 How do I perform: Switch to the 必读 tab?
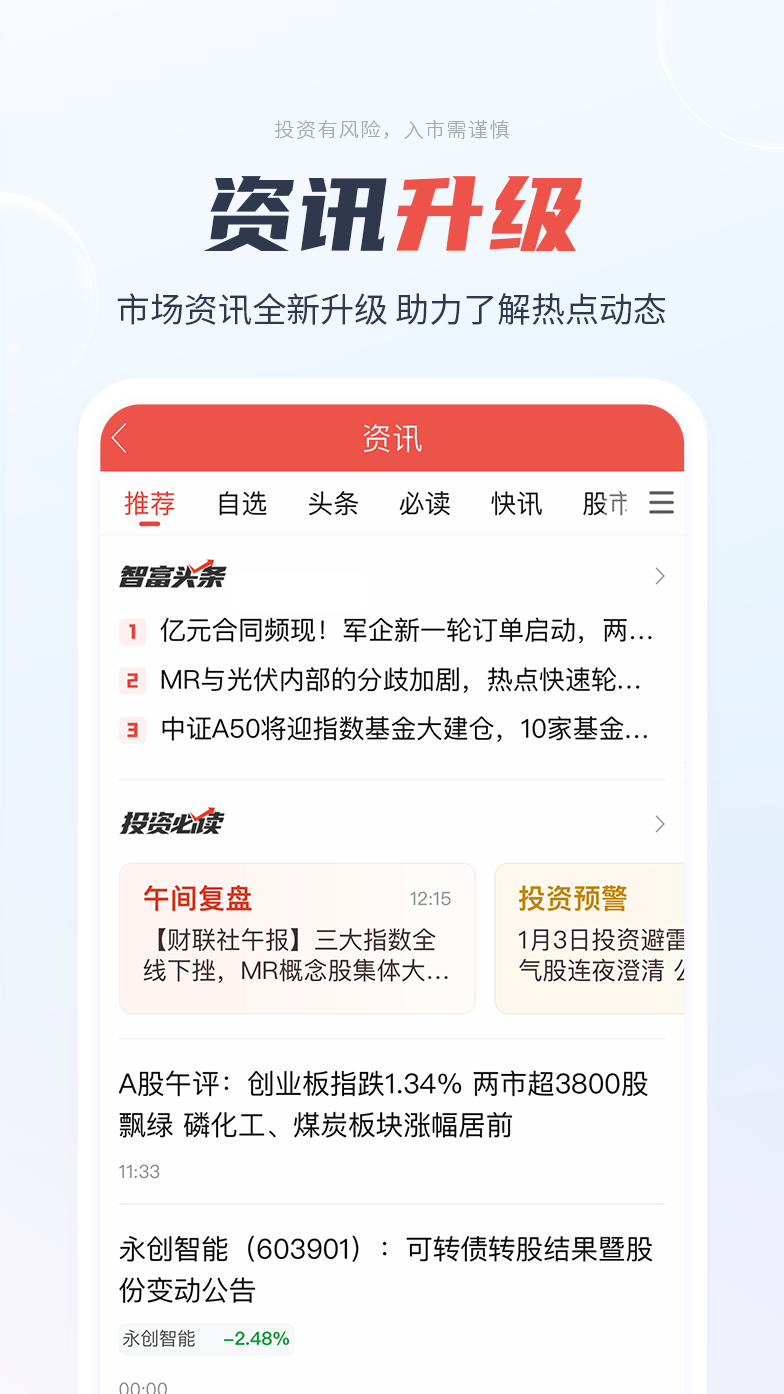click(424, 503)
